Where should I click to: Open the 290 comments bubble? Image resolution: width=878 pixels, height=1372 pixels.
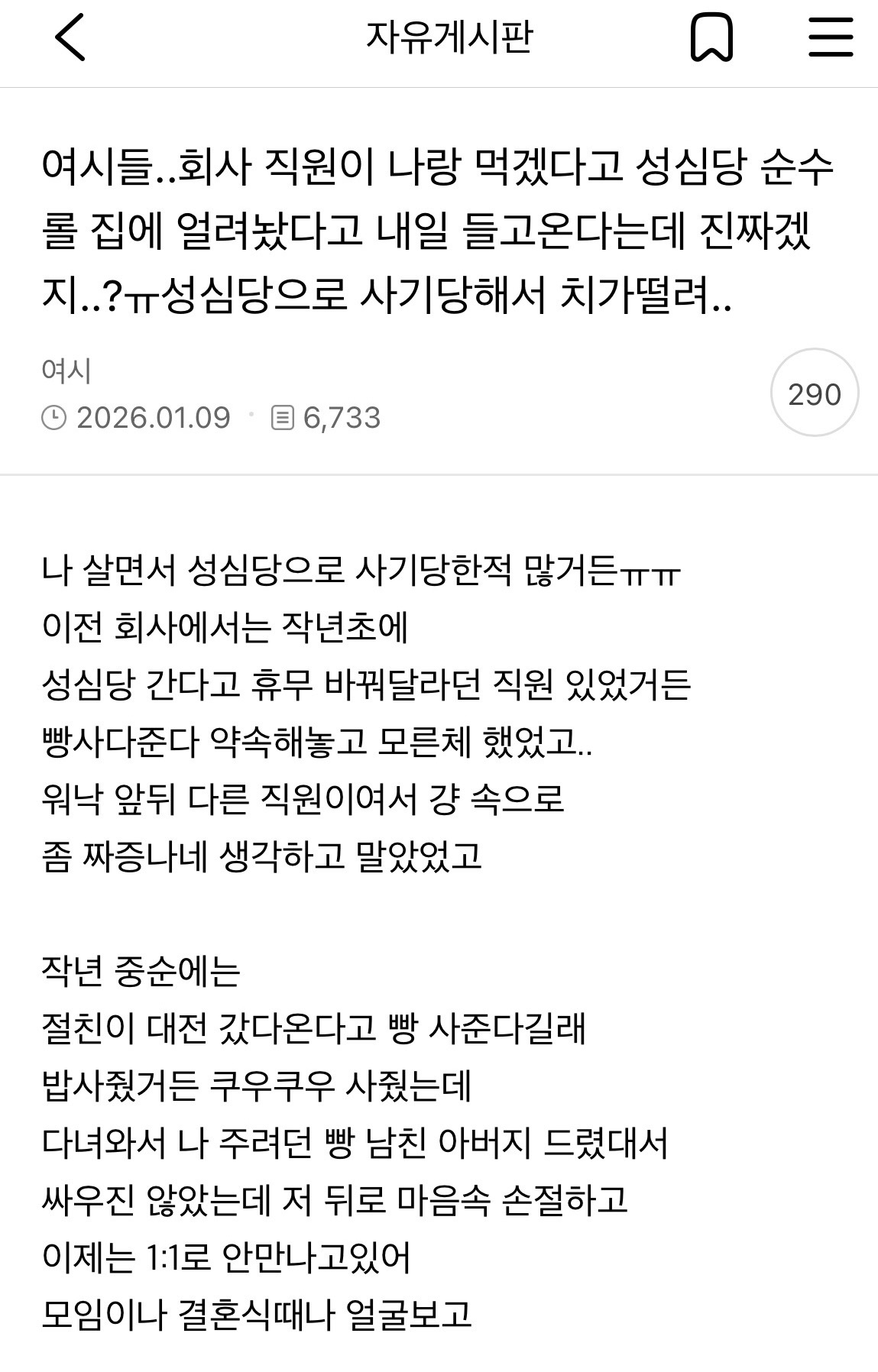pyautogui.click(x=815, y=394)
